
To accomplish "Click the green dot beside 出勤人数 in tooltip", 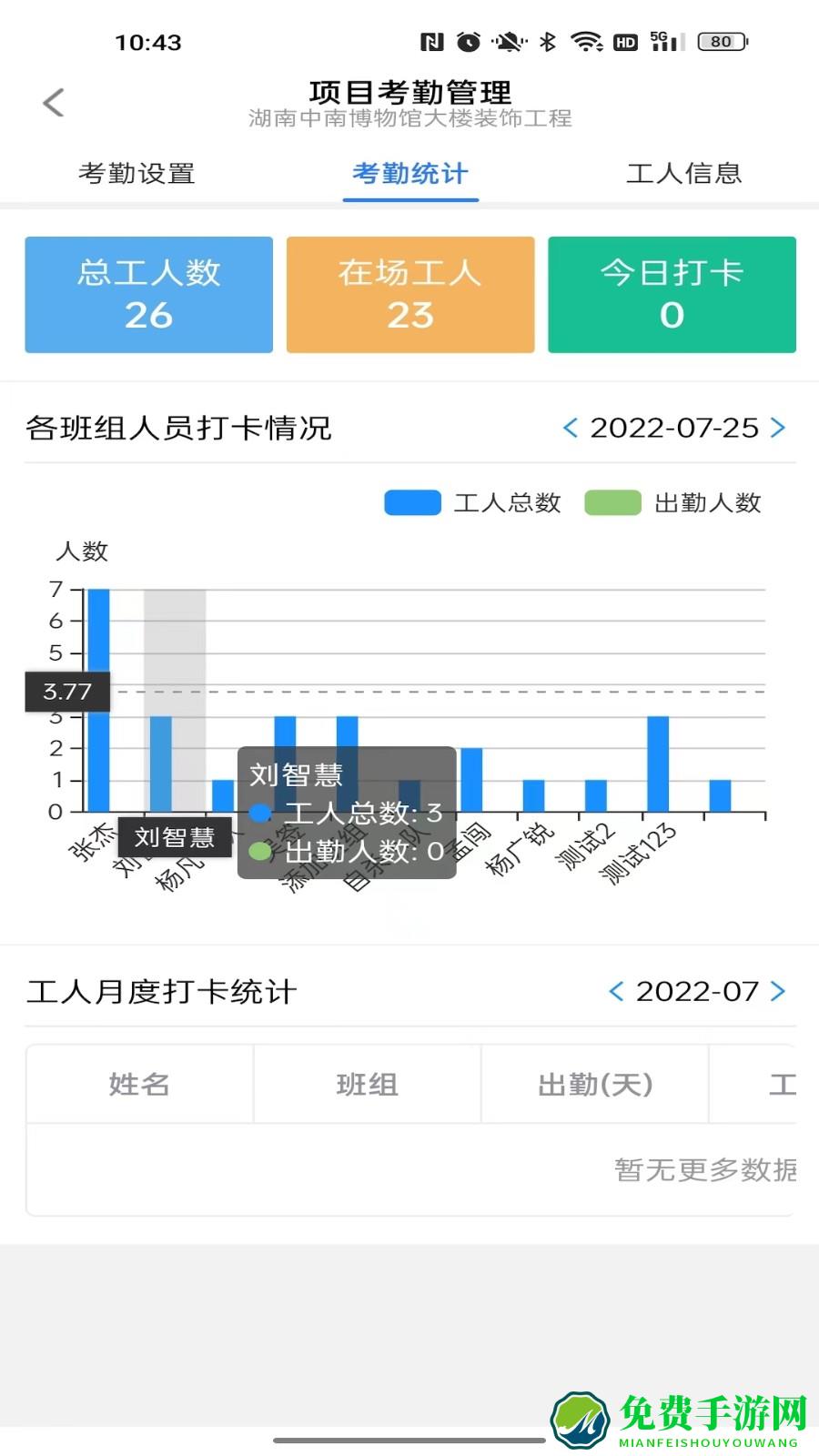I will [x=261, y=850].
